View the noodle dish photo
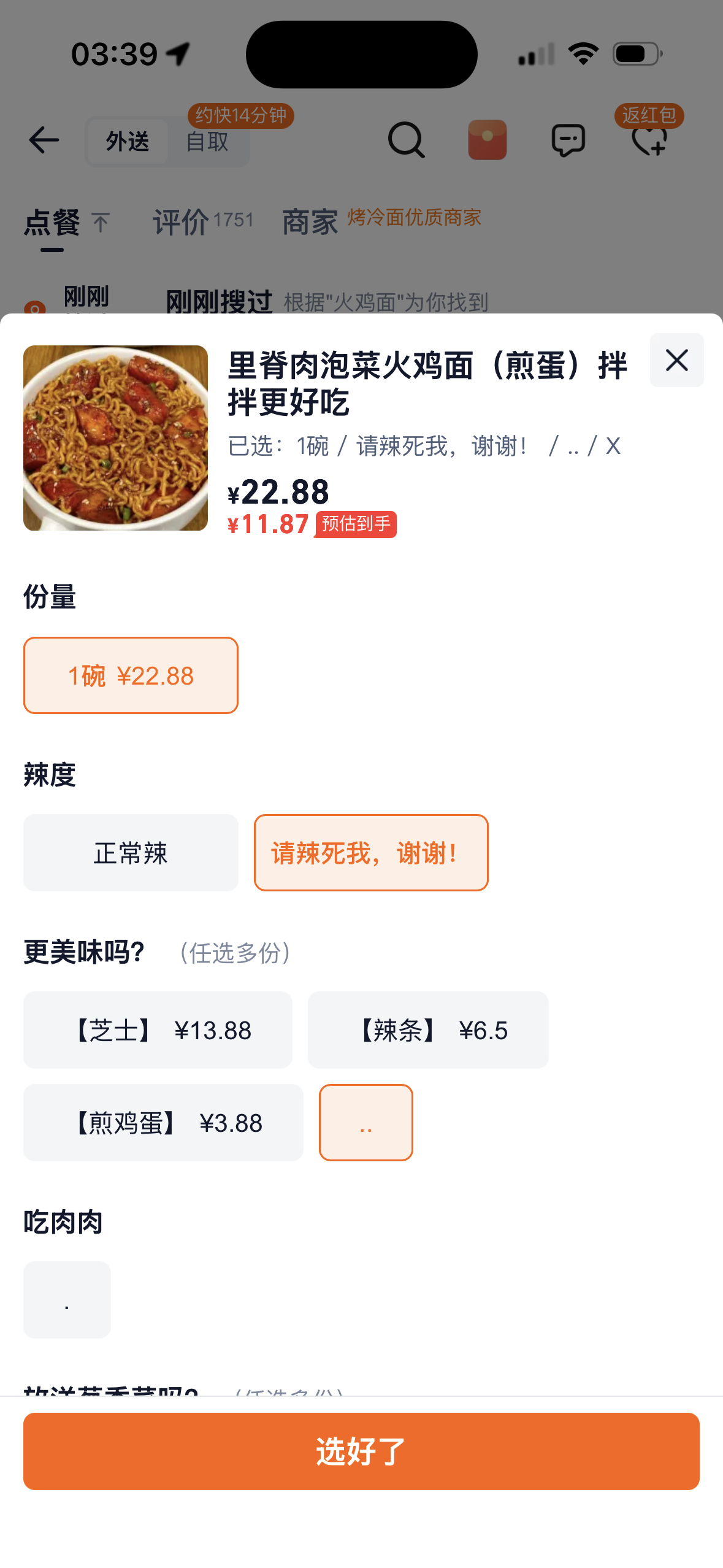Screen dimensions: 723x1568 click(x=115, y=438)
